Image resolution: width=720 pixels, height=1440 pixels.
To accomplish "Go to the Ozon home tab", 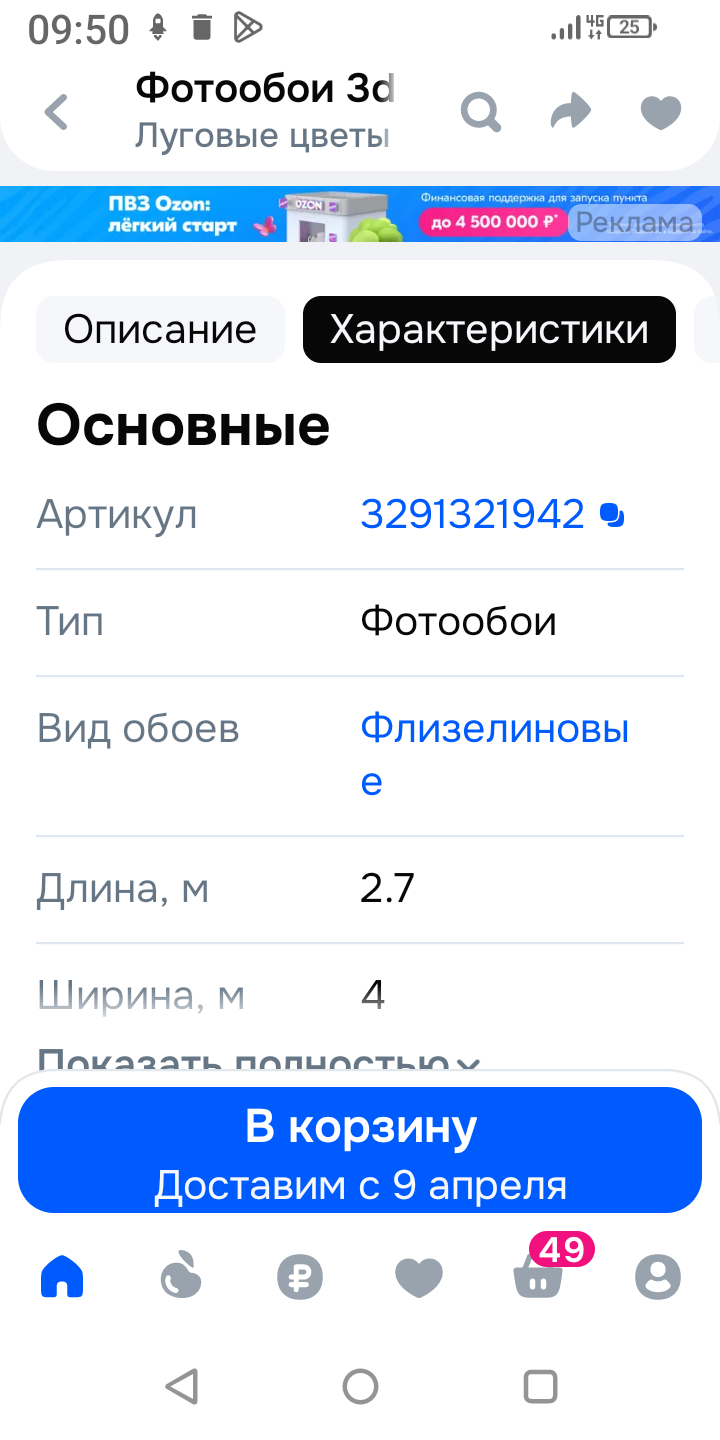I will tap(62, 1277).
